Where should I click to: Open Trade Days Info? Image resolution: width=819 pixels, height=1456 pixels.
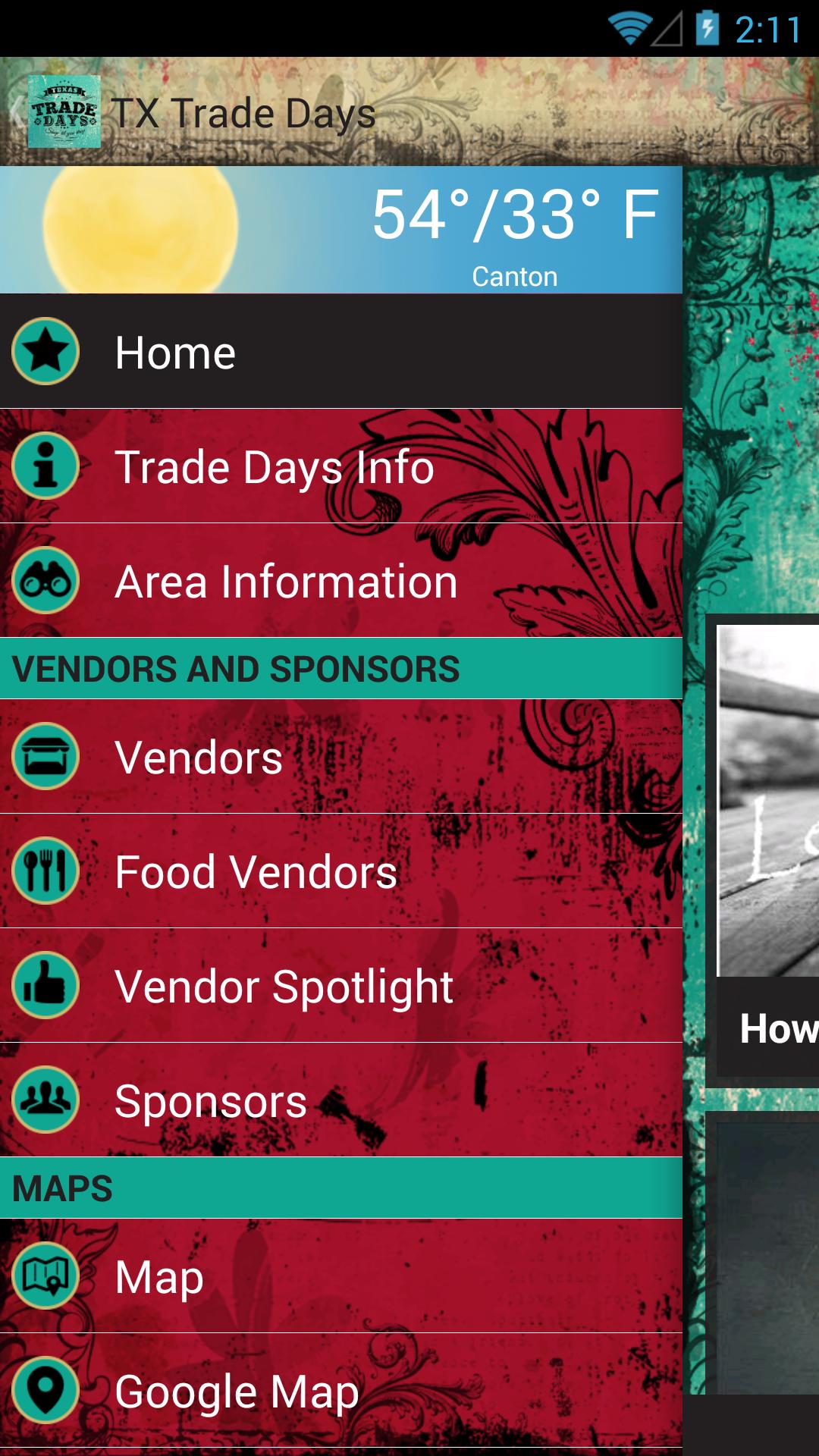pyautogui.click(x=341, y=466)
